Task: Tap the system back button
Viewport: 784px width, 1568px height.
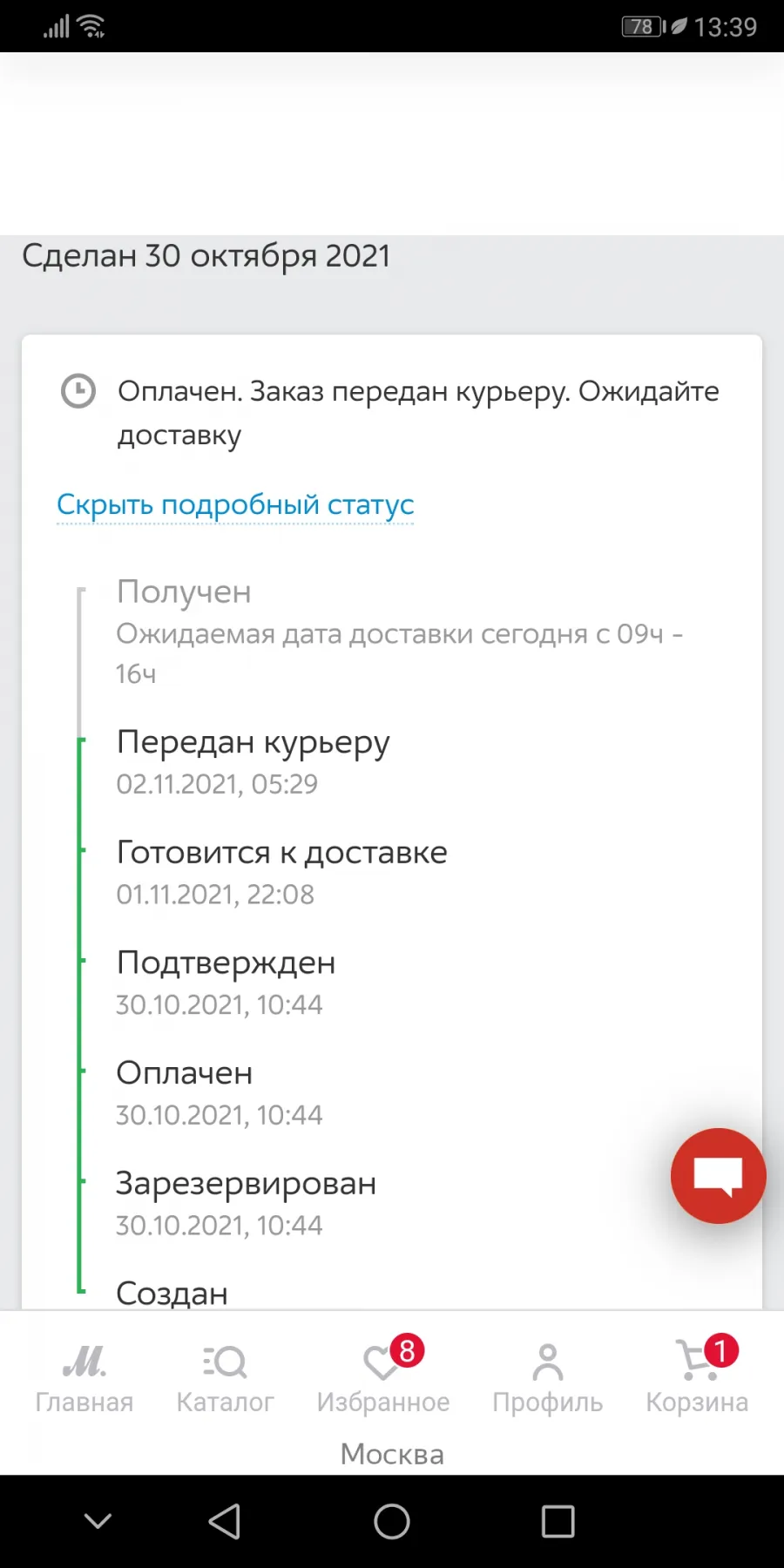Action: [225, 1522]
